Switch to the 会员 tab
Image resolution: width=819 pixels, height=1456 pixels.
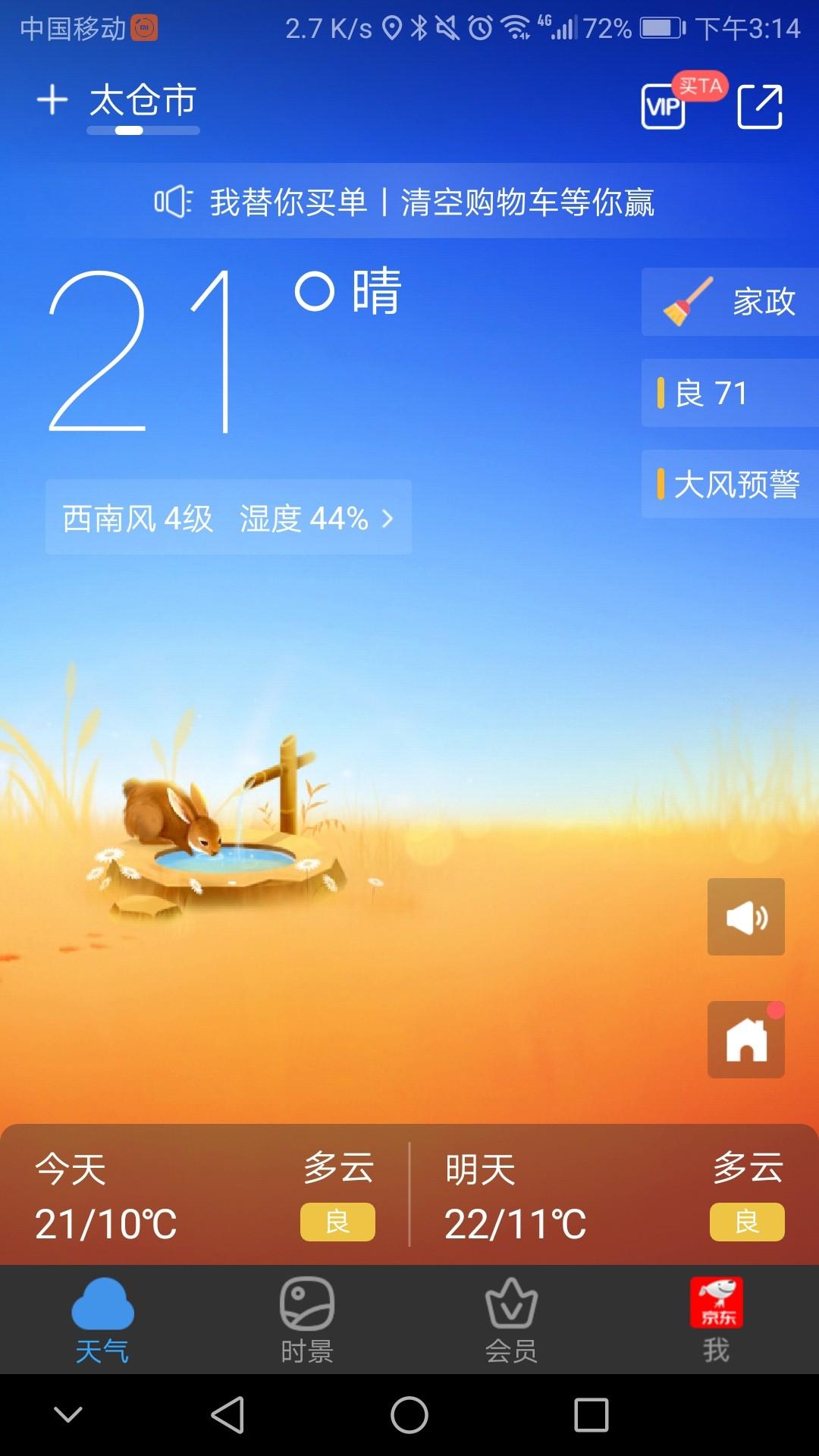tap(511, 1319)
